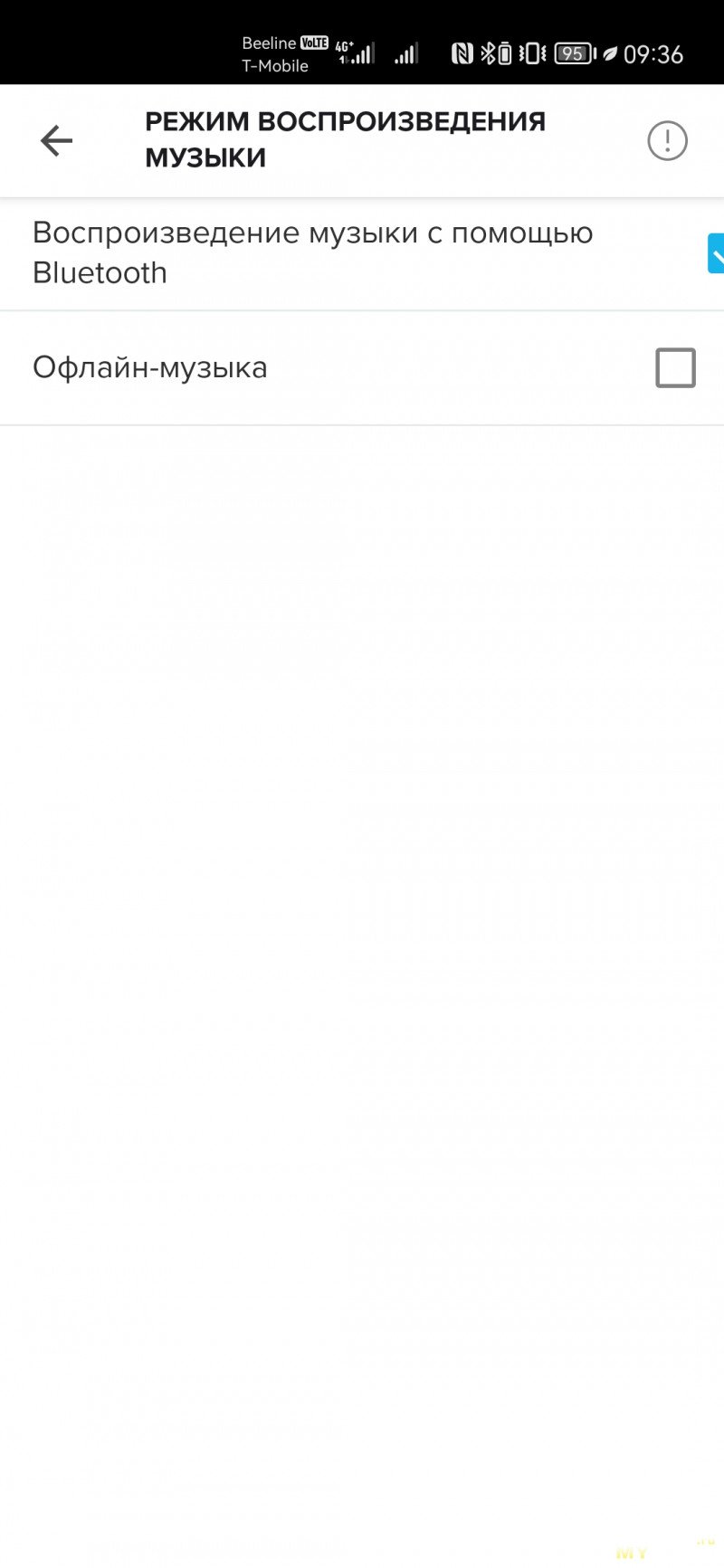
Task: Go back using the arrow icon
Action: point(56,140)
